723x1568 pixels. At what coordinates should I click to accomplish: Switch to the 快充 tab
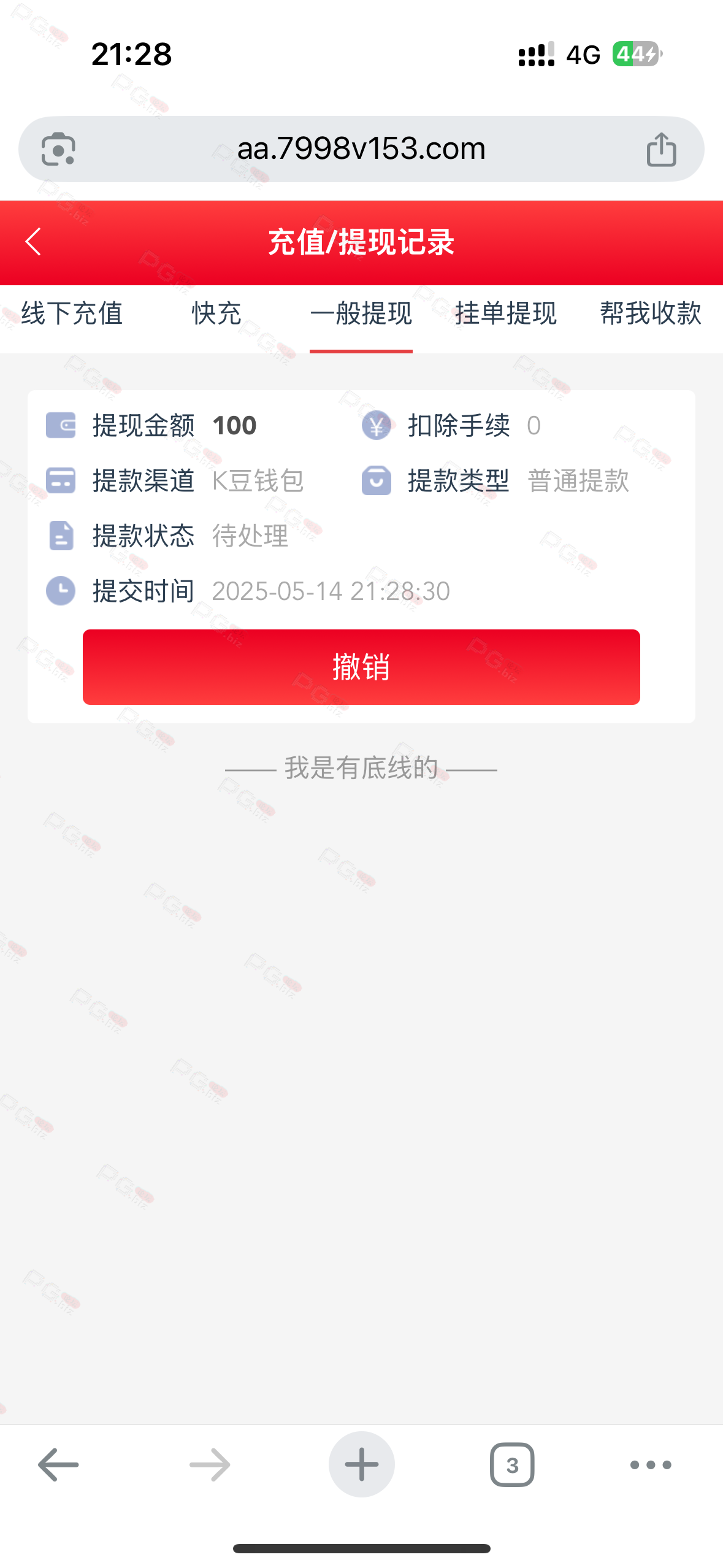(216, 313)
